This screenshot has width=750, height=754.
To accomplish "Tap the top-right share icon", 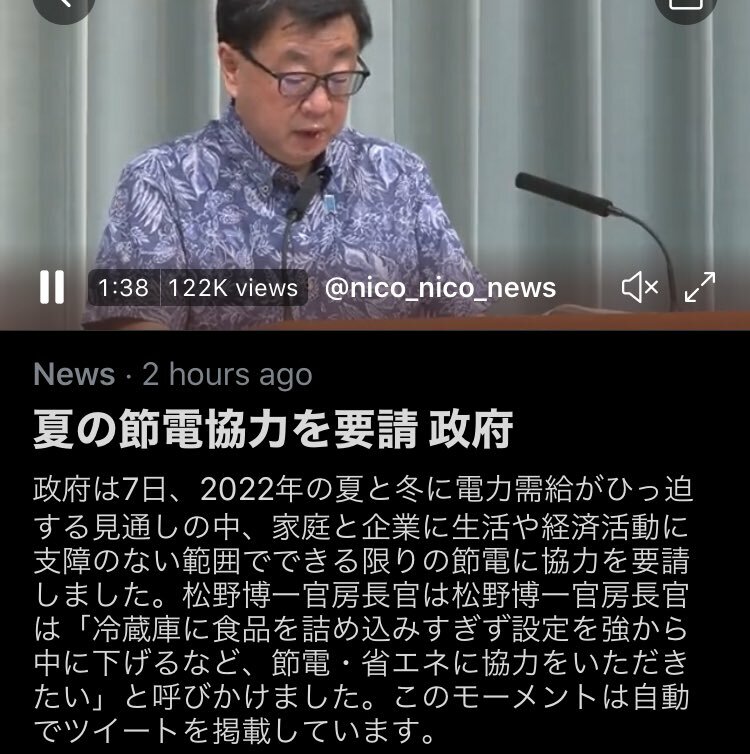I will [x=686, y=5].
